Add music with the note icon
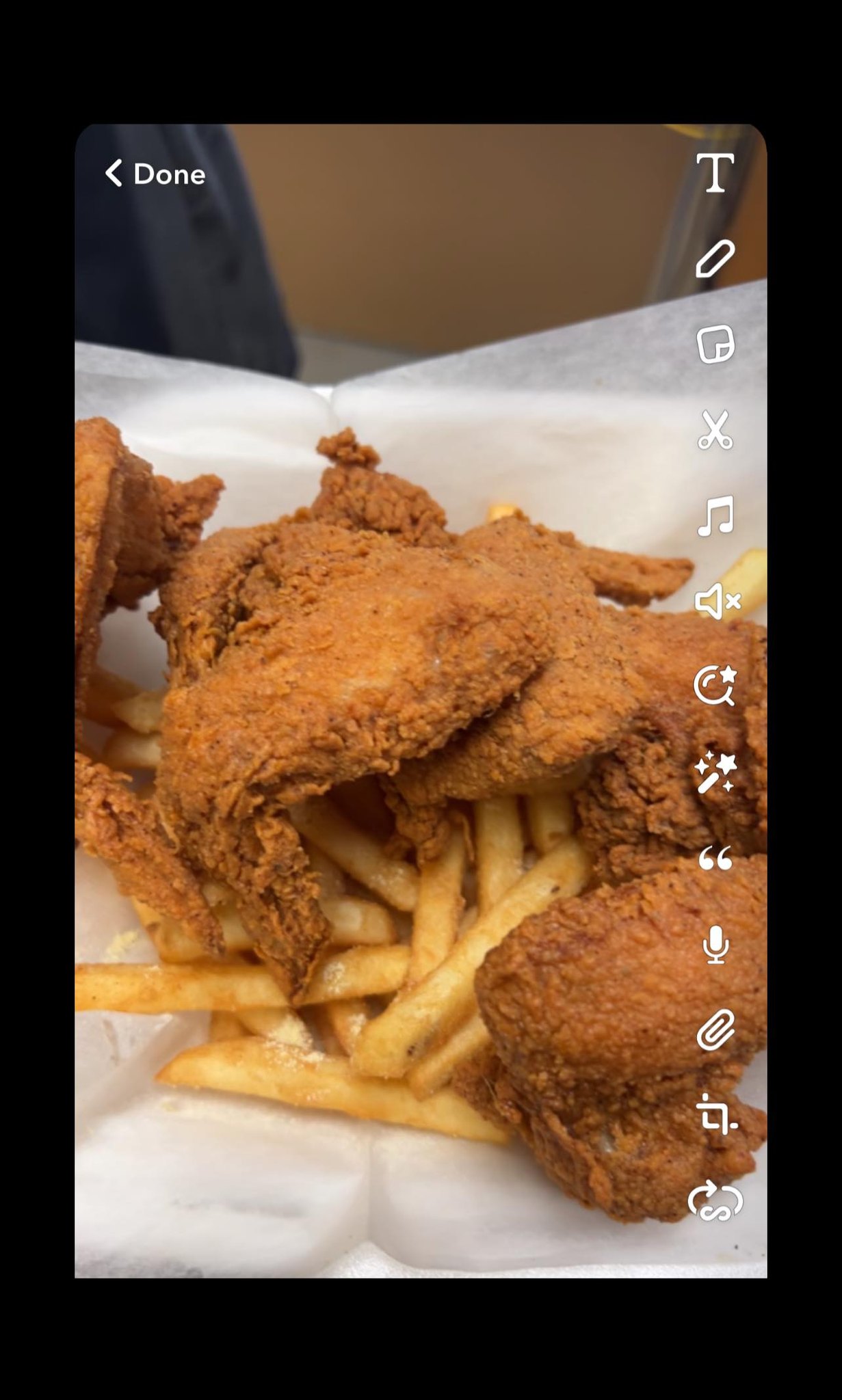This screenshot has height=1400, width=842. [x=715, y=515]
